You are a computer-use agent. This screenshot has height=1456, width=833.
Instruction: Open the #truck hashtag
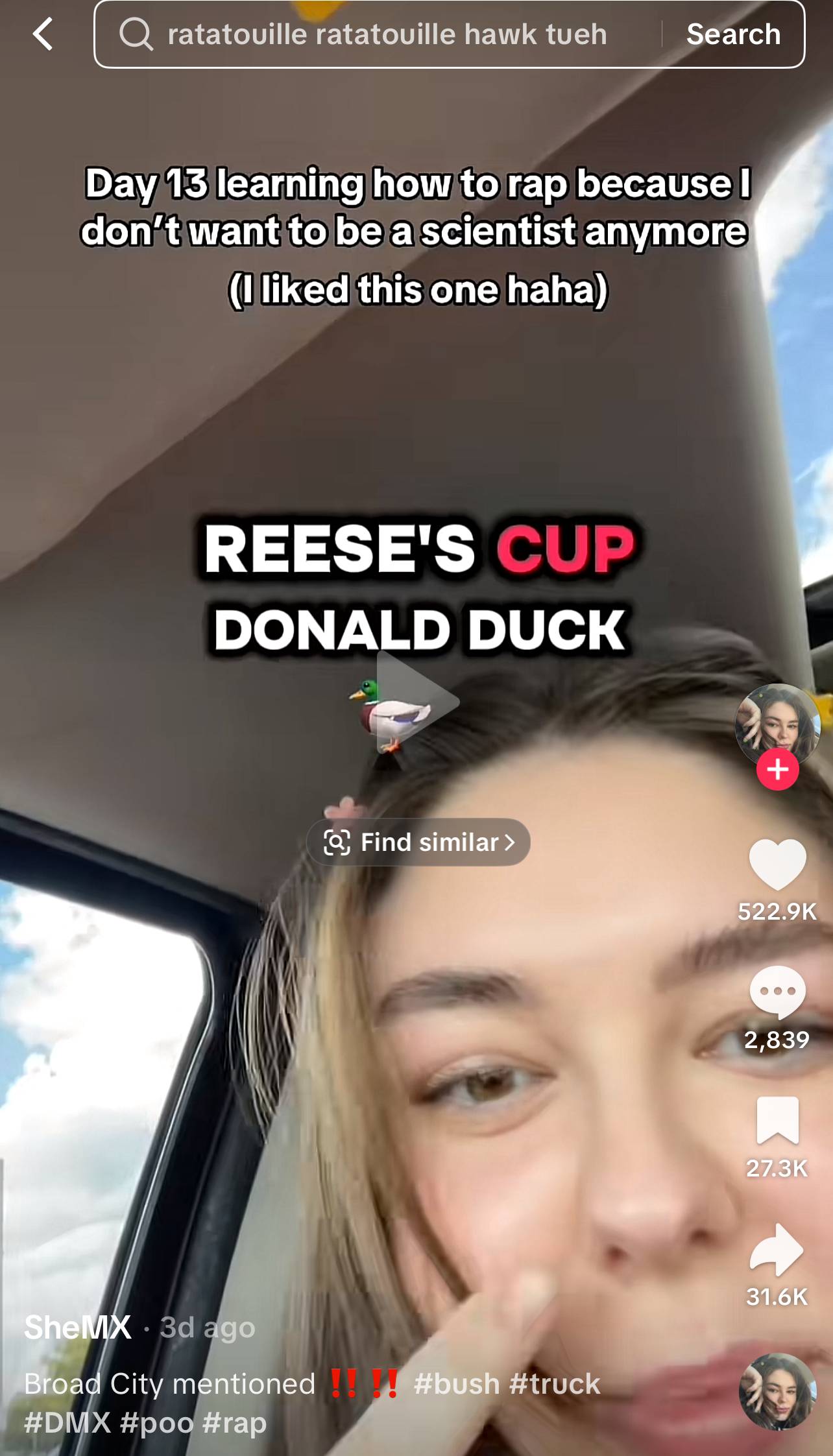[555, 1384]
